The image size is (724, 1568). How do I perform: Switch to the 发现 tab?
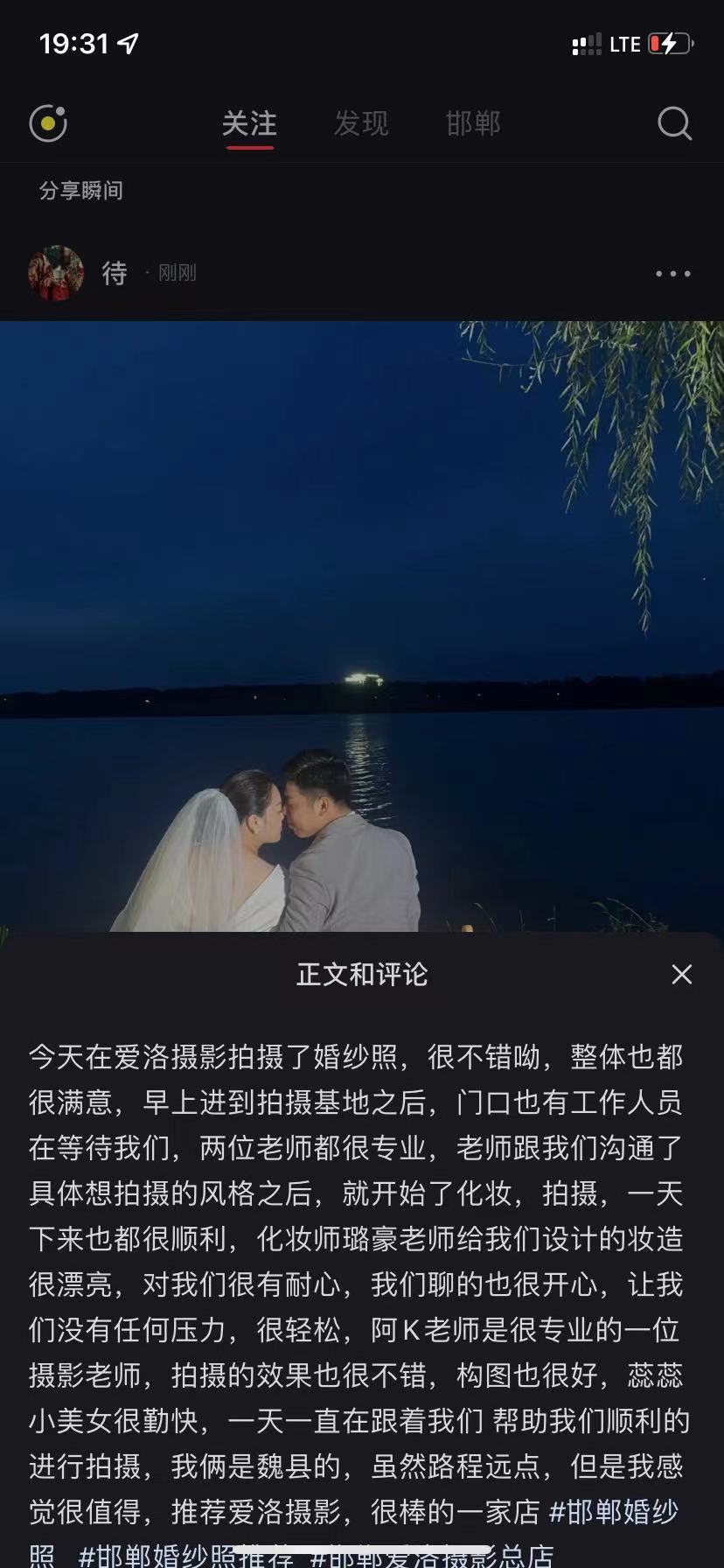click(x=361, y=123)
